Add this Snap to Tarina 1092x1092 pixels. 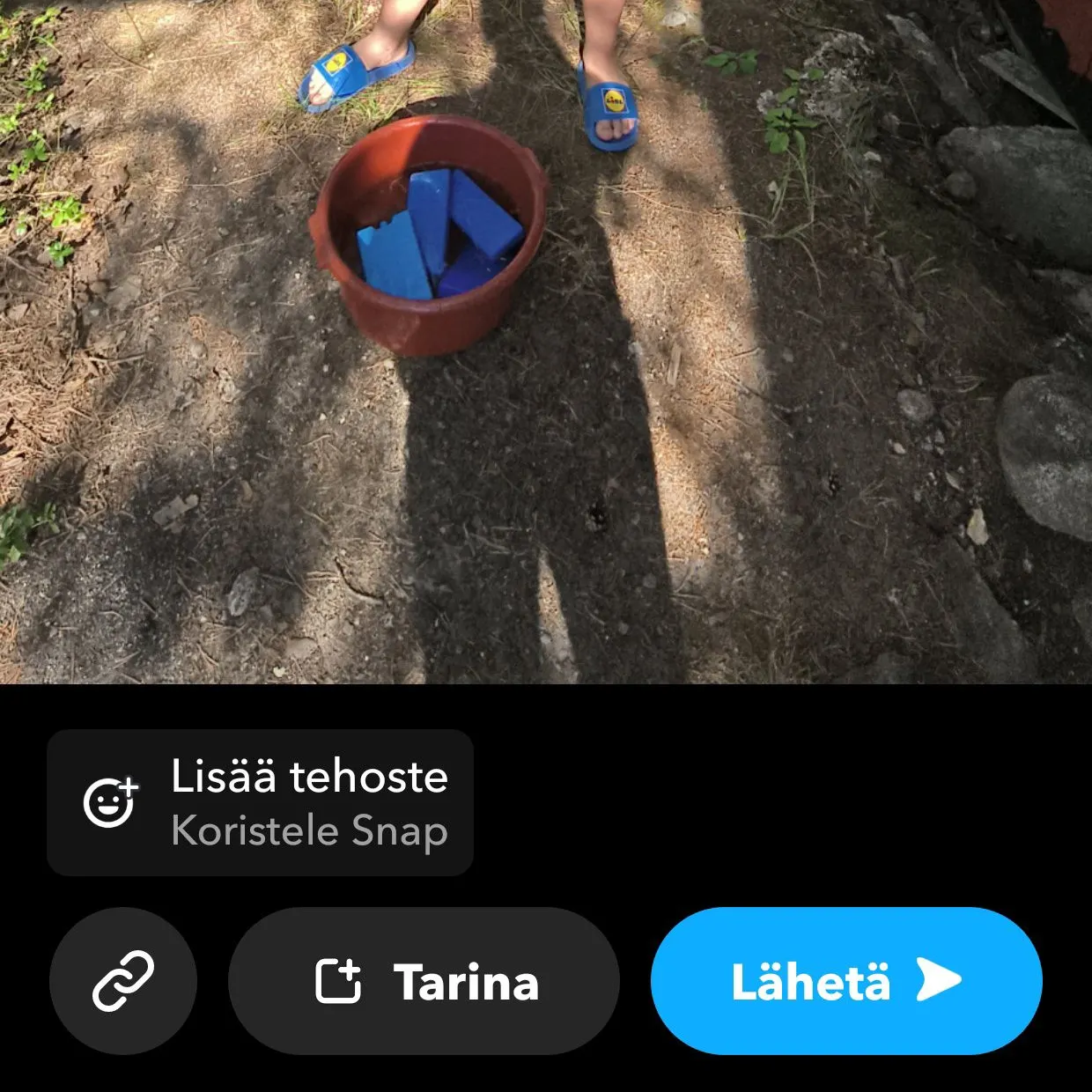pos(424,981)
